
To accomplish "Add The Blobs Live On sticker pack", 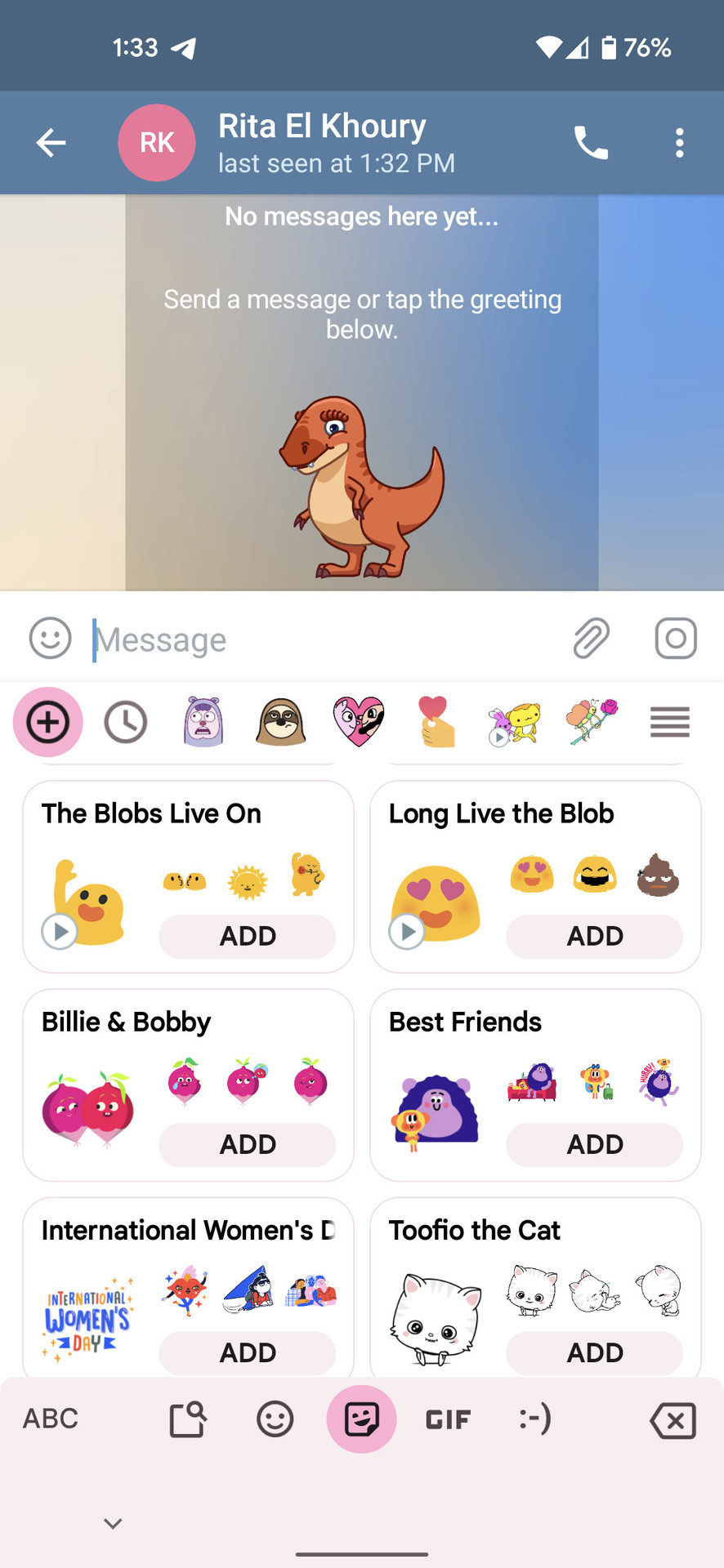I will 247,936.
